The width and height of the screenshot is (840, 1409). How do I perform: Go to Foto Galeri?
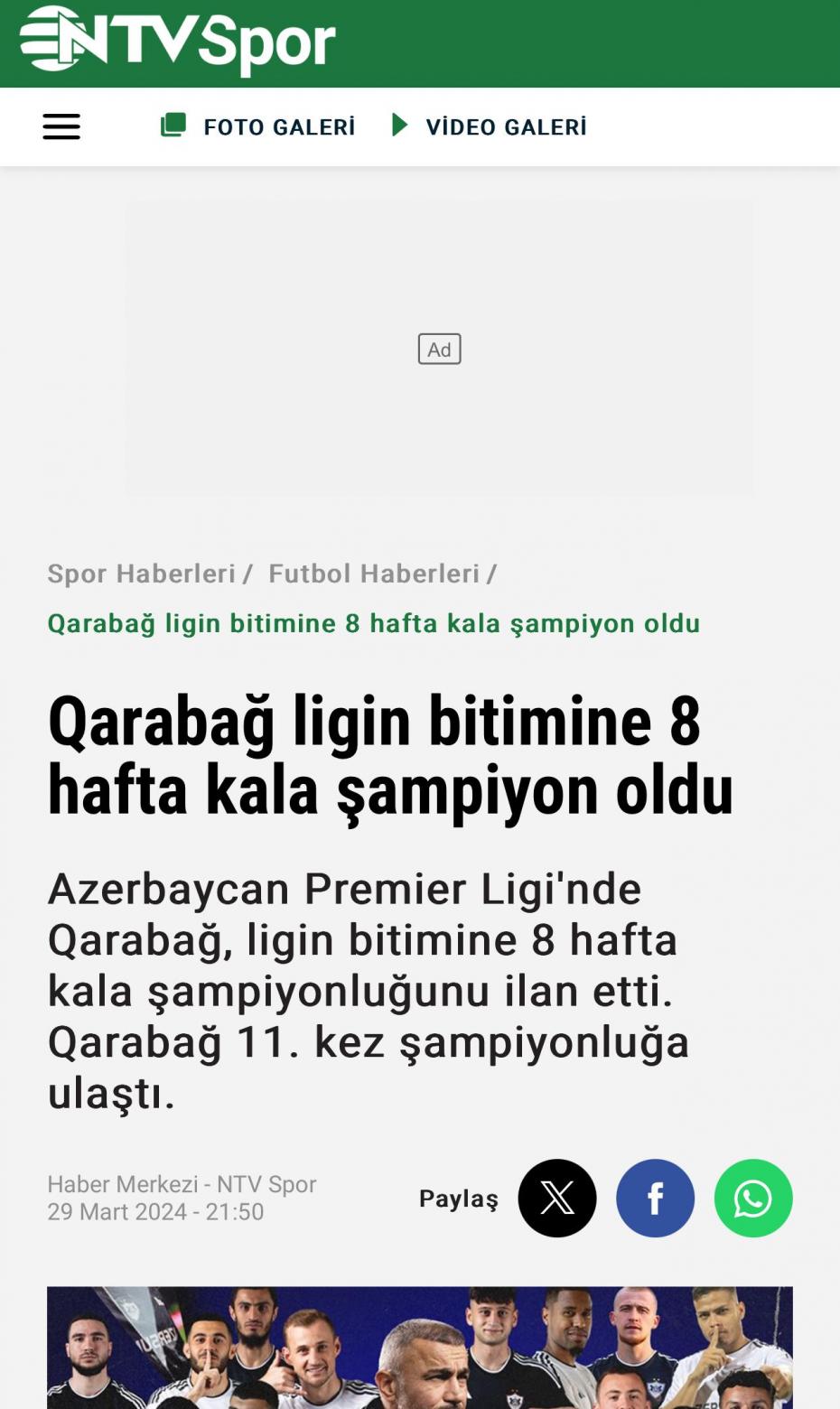[x=258, y=126]
